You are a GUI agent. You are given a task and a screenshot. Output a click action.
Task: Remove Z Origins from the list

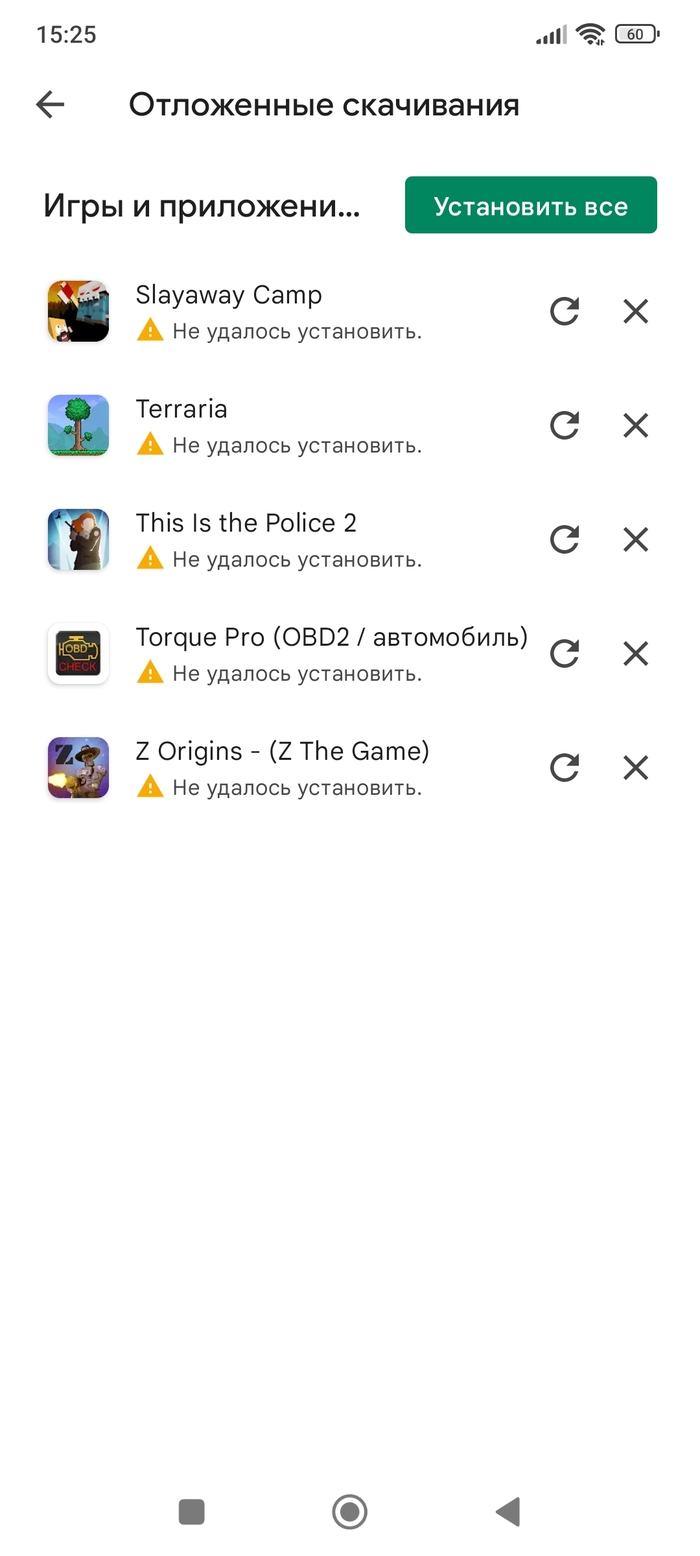(636, 768)
